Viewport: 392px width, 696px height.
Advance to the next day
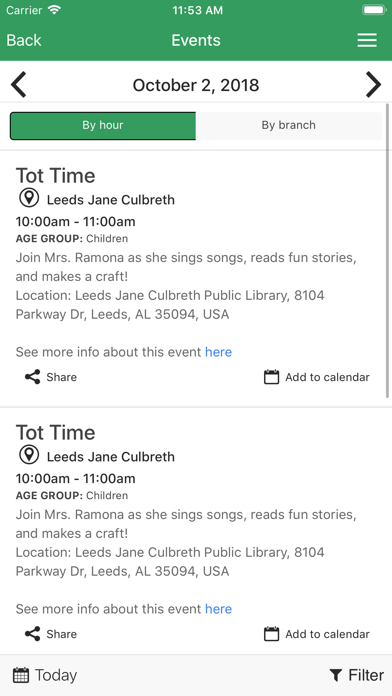(x=373, y=85)
